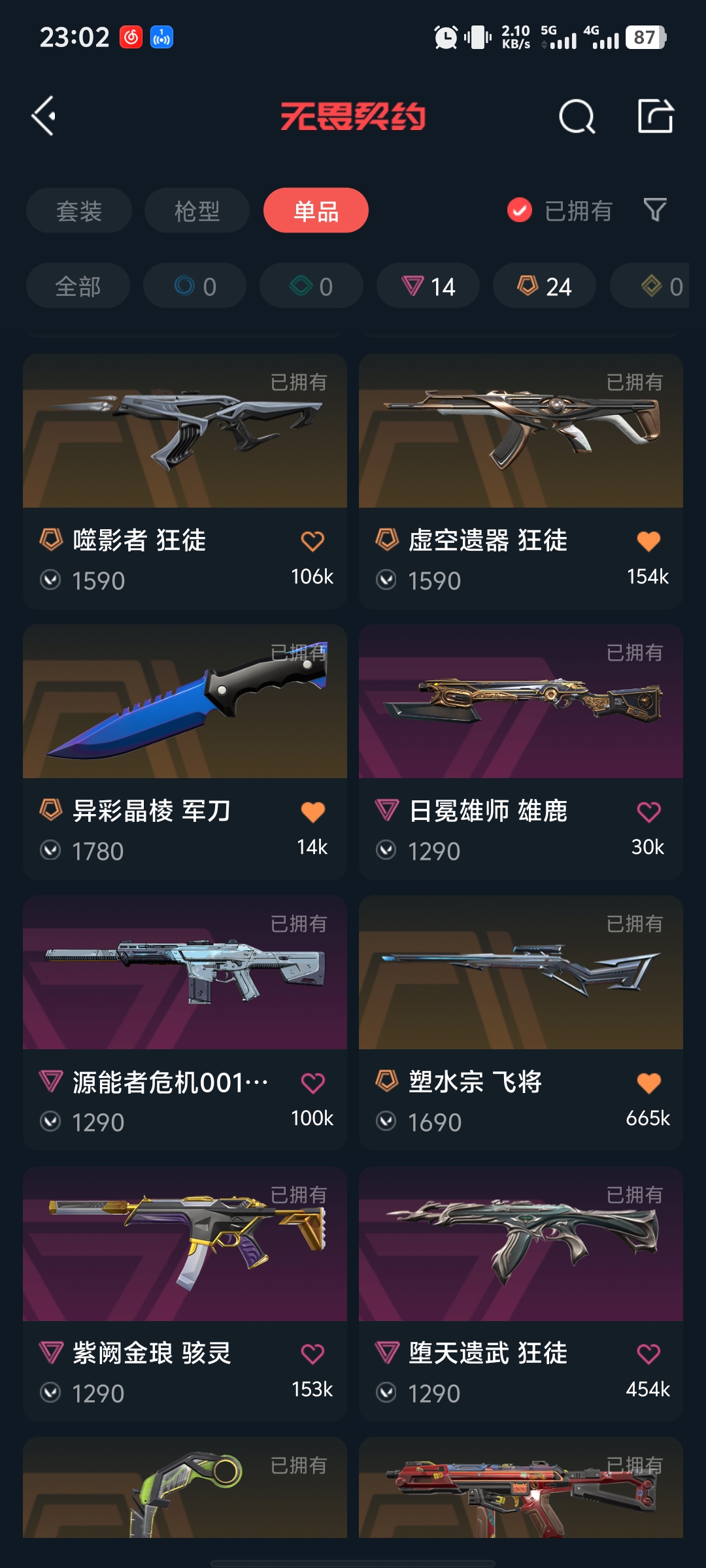
Task: Uncheck the 已拥有 filter checkbox
Action: [x=520, y=210]
